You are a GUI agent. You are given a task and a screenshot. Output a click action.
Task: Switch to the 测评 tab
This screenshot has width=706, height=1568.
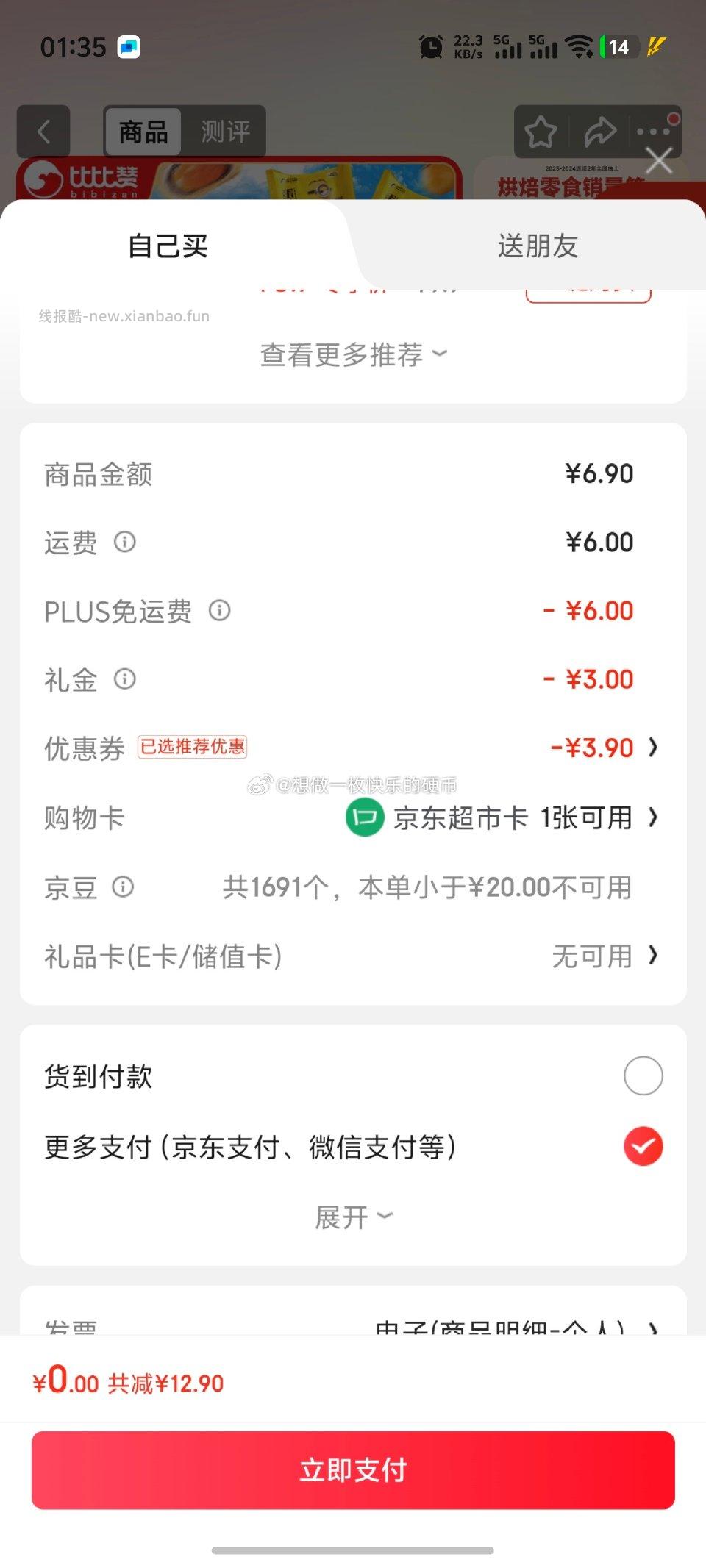coord(224,132)
